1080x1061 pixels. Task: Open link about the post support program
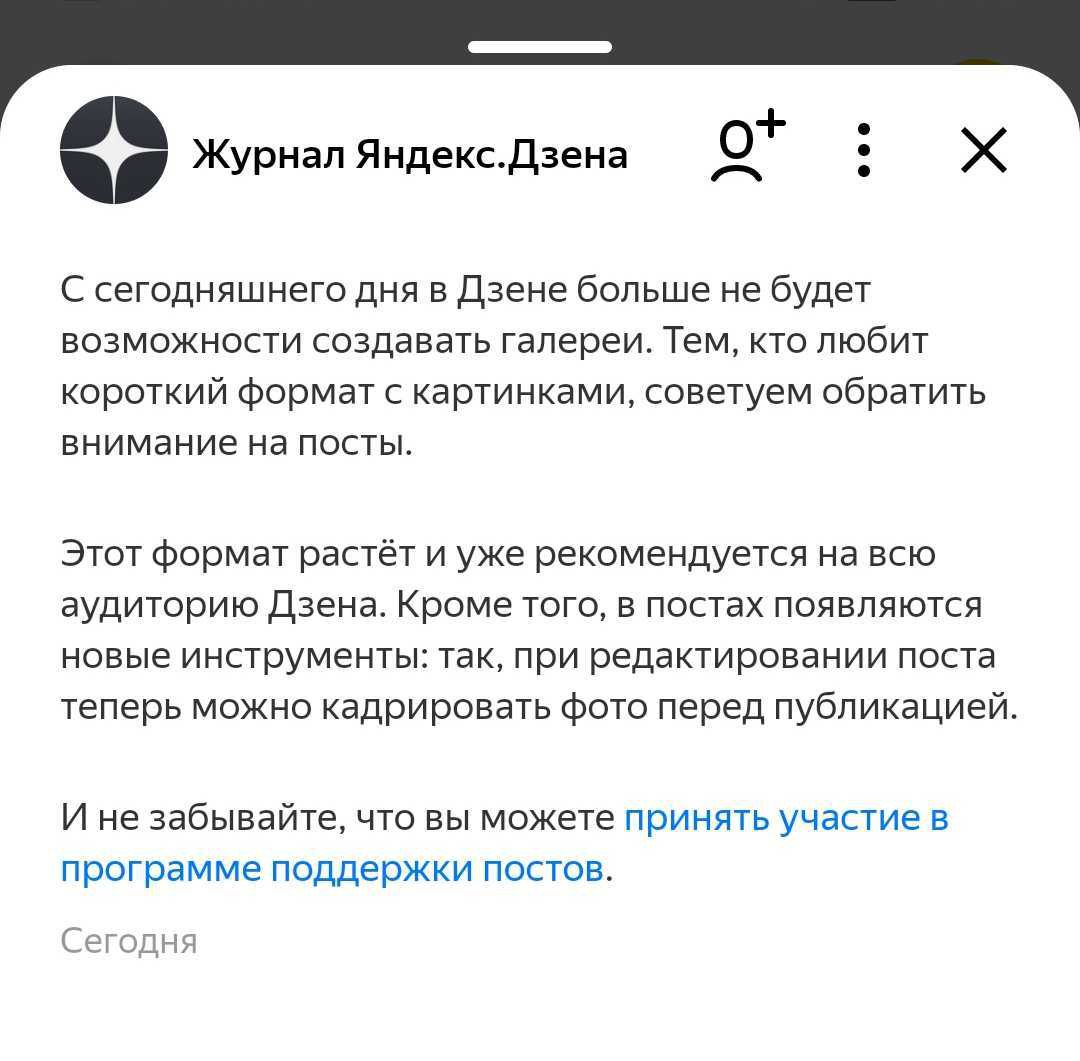click(785, 819)
